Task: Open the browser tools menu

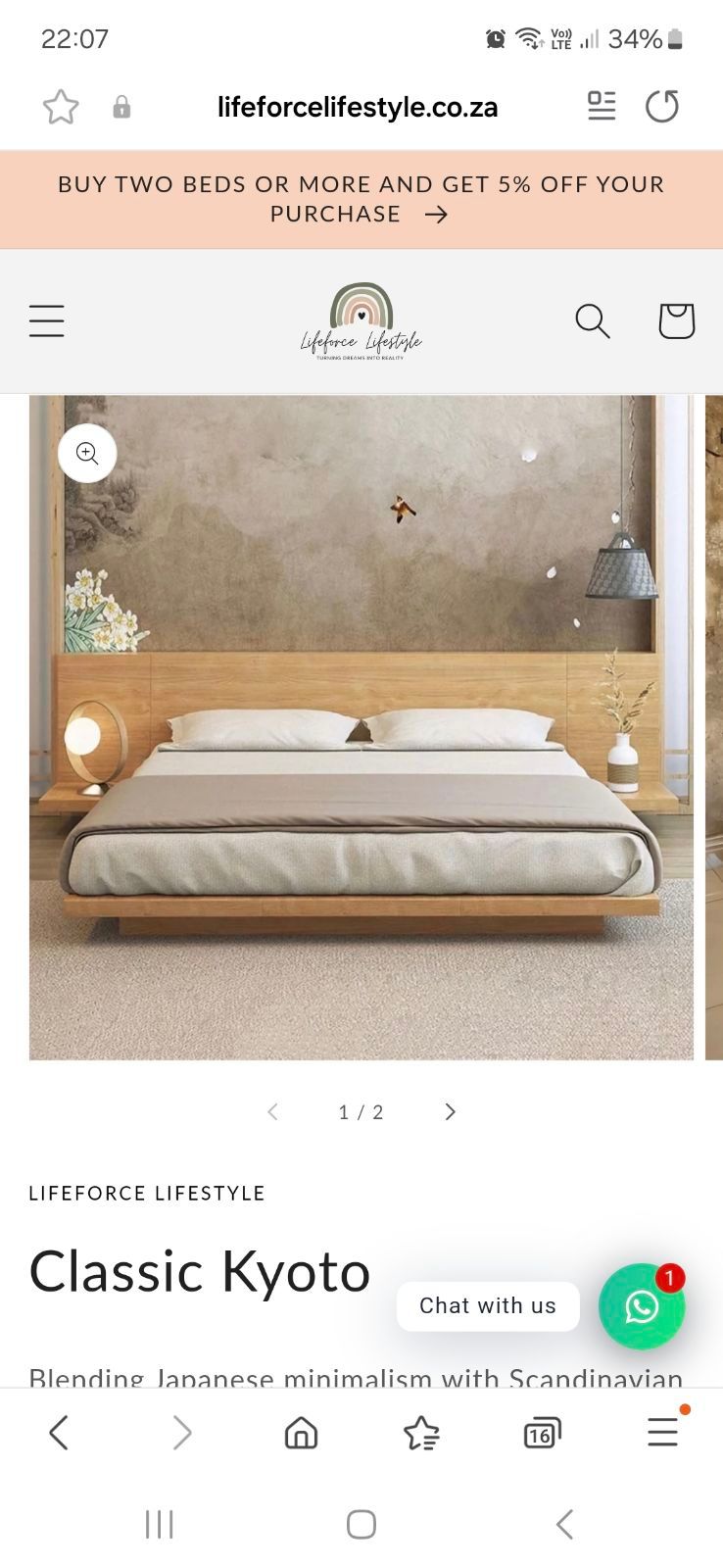Action: 663,1432
